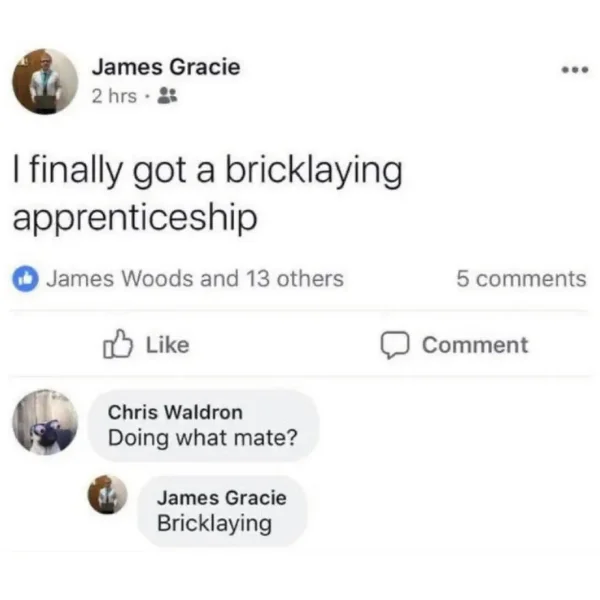View Chris Waldron's profile name link
The height and width of the screenshot is (600, 600).
(x=174, y=412)
